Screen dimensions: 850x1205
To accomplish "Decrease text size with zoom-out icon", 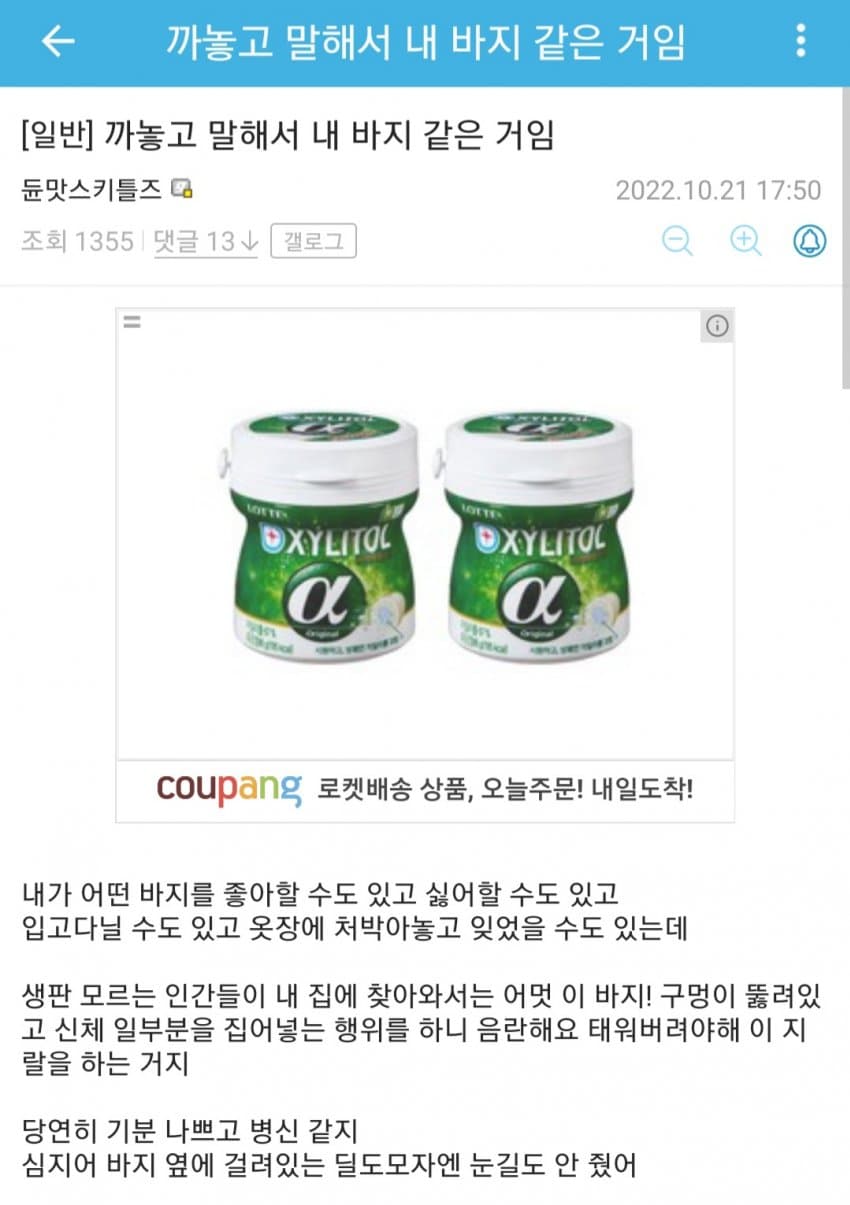I will click(x=677, y=241).
